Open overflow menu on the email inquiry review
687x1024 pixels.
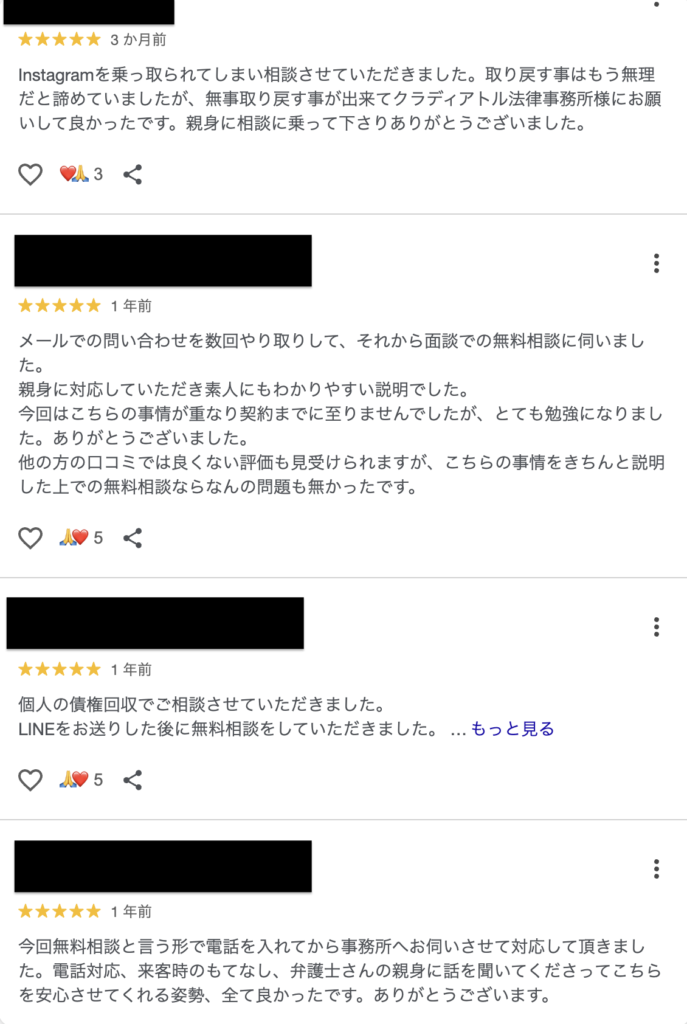[656, 263]
